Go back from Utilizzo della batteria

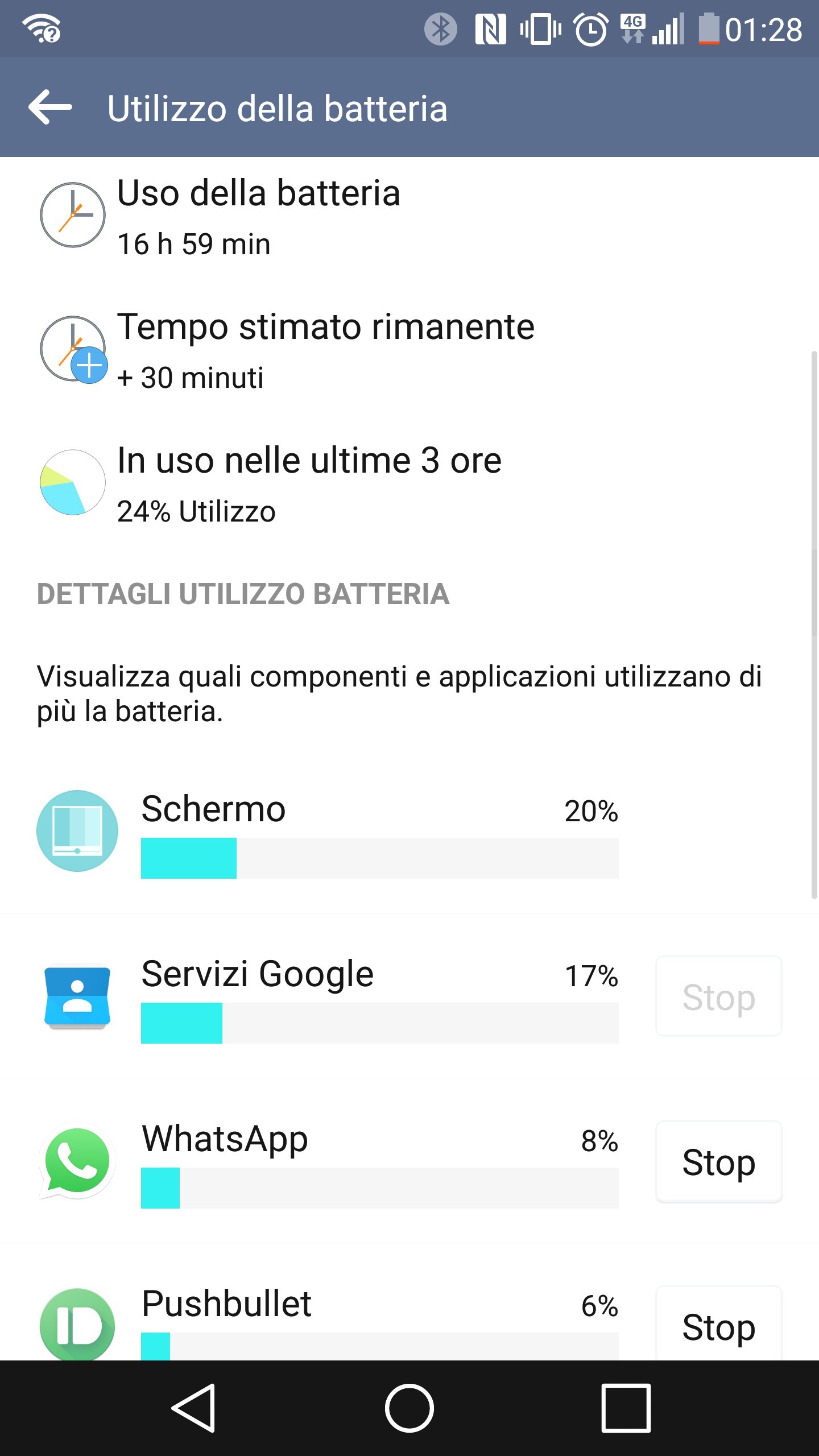coord(50,107)
